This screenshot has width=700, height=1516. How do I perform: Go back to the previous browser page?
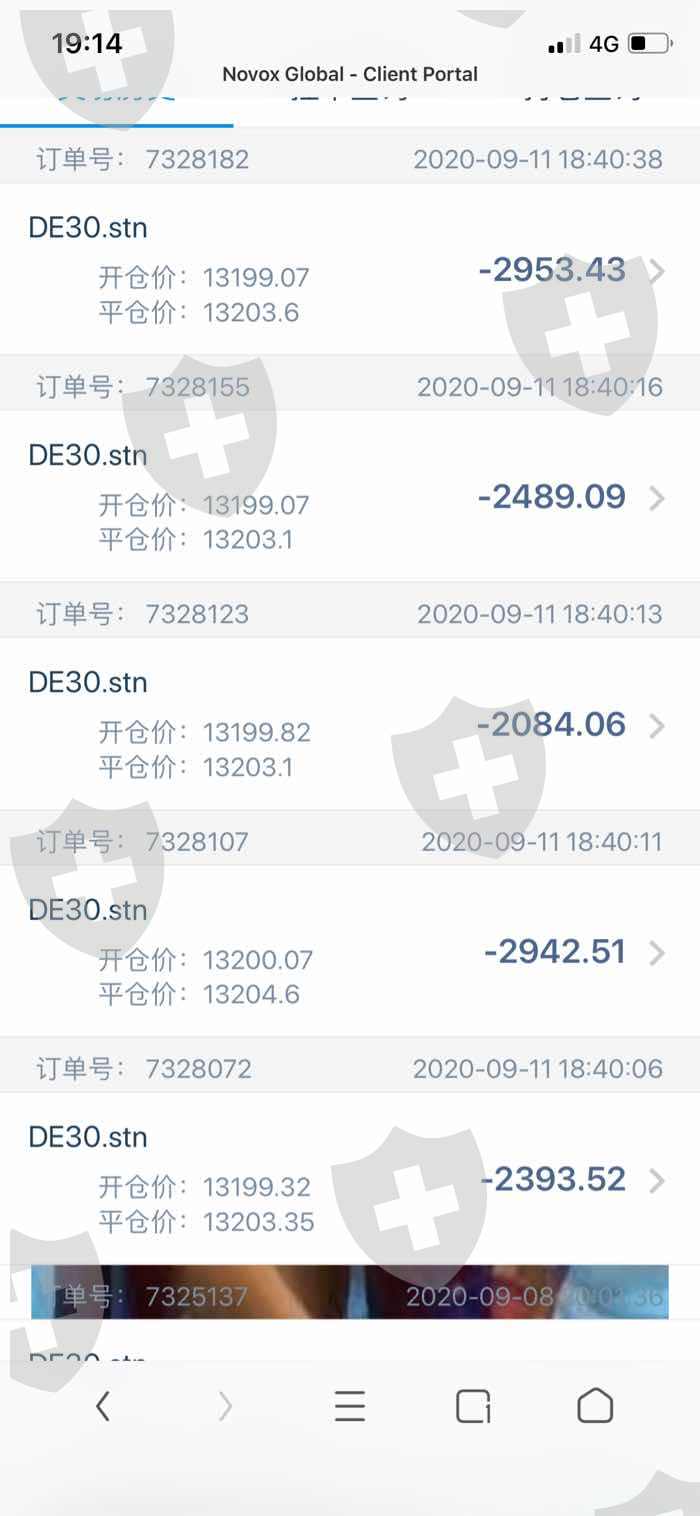(102, 1407)
